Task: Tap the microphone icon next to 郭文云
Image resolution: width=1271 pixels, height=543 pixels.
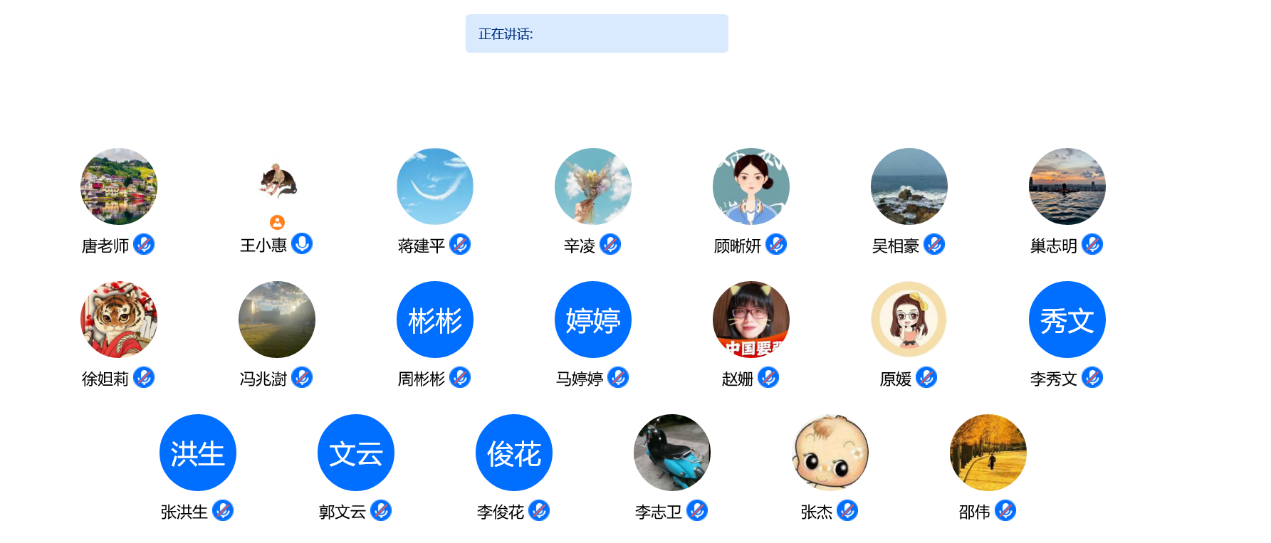Action: pyautogui.click(x=381, y=511)
